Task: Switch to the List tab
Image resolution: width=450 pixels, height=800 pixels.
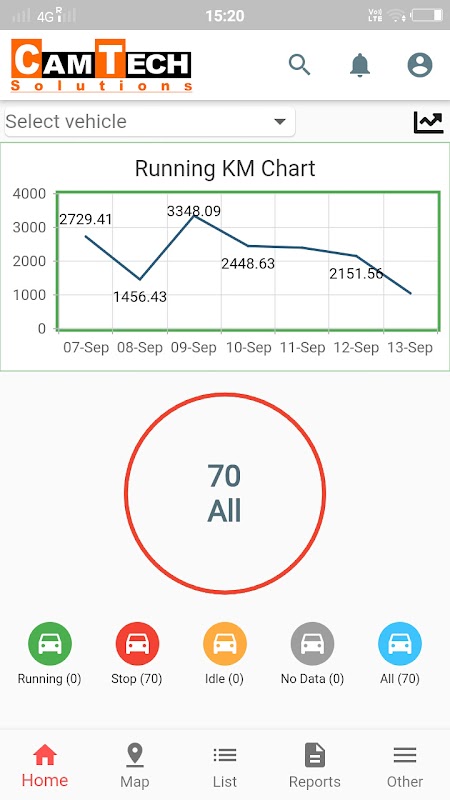Action: tap(225, 765)
